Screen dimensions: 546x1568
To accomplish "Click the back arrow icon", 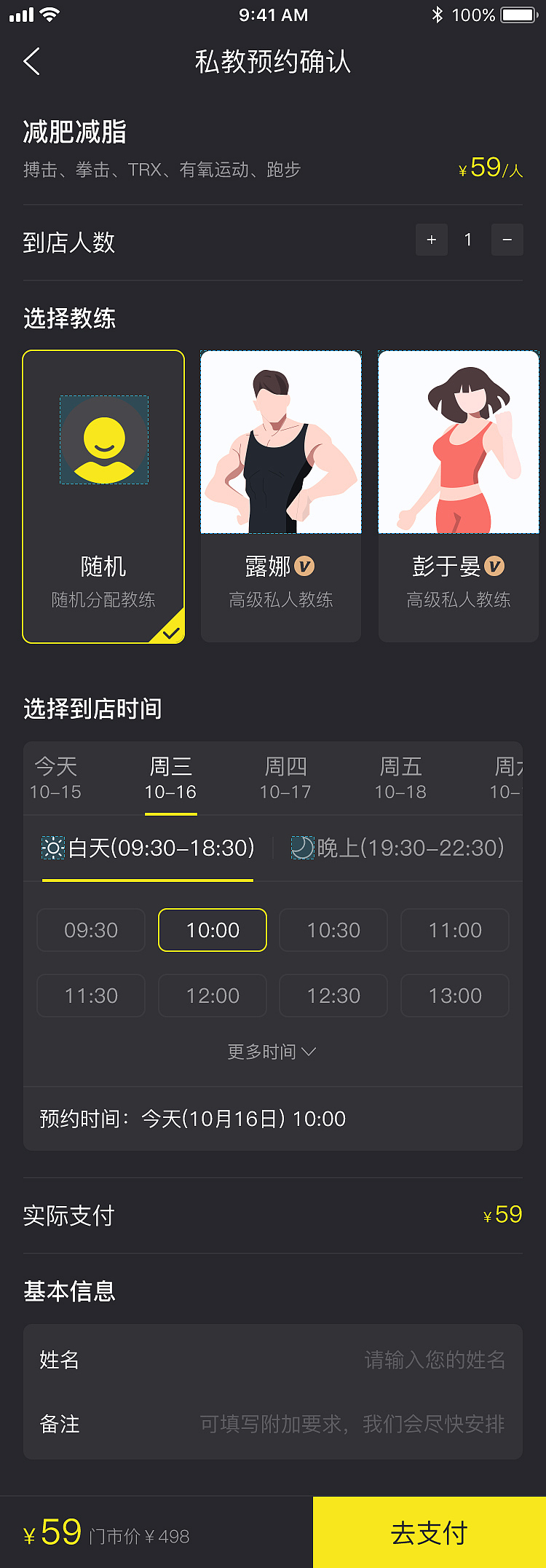I will [31, 63].
